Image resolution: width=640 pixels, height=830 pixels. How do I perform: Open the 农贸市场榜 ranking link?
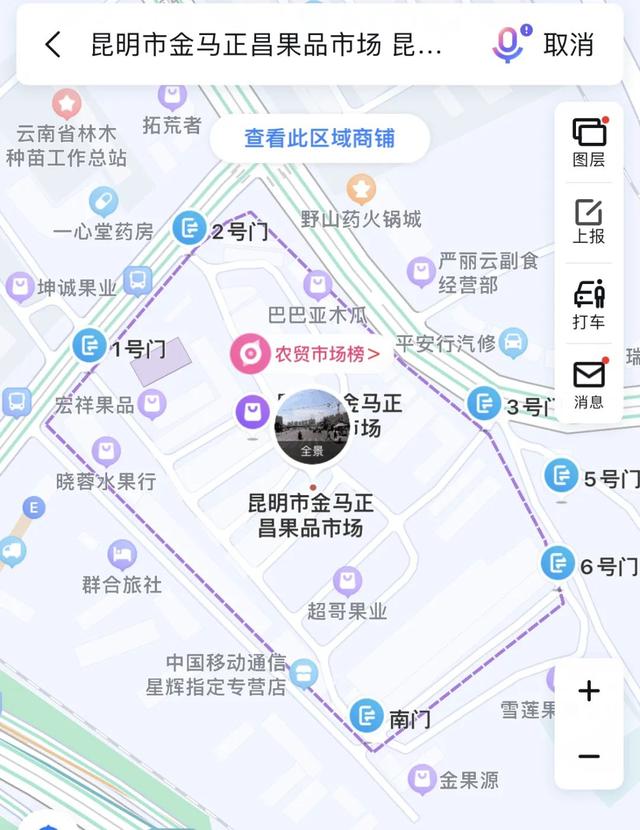(307, 354)
